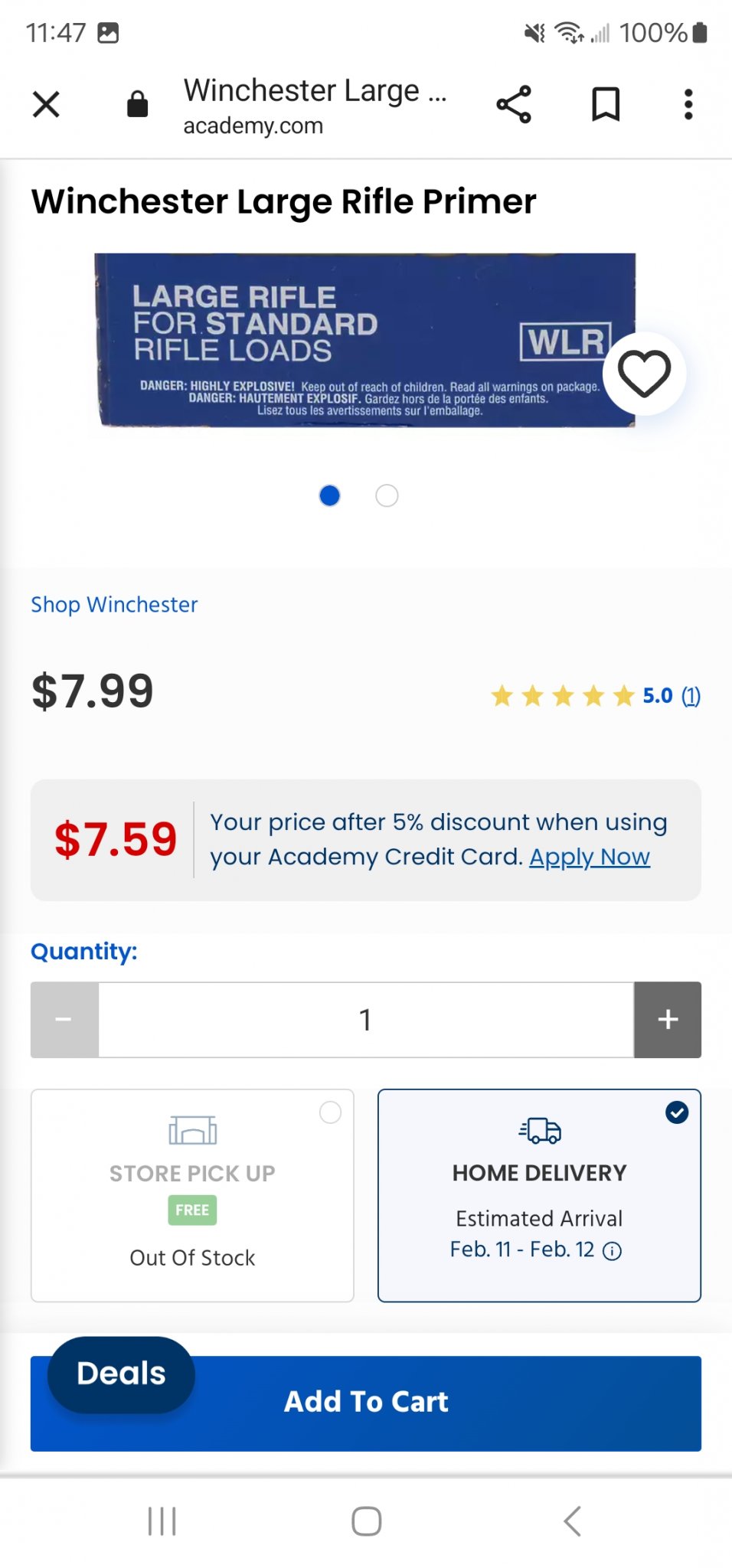The height and width of the screenshot is (1568, 732).
Task: Show estimated arrival info icon
Action: click(x=613, y=1251)
